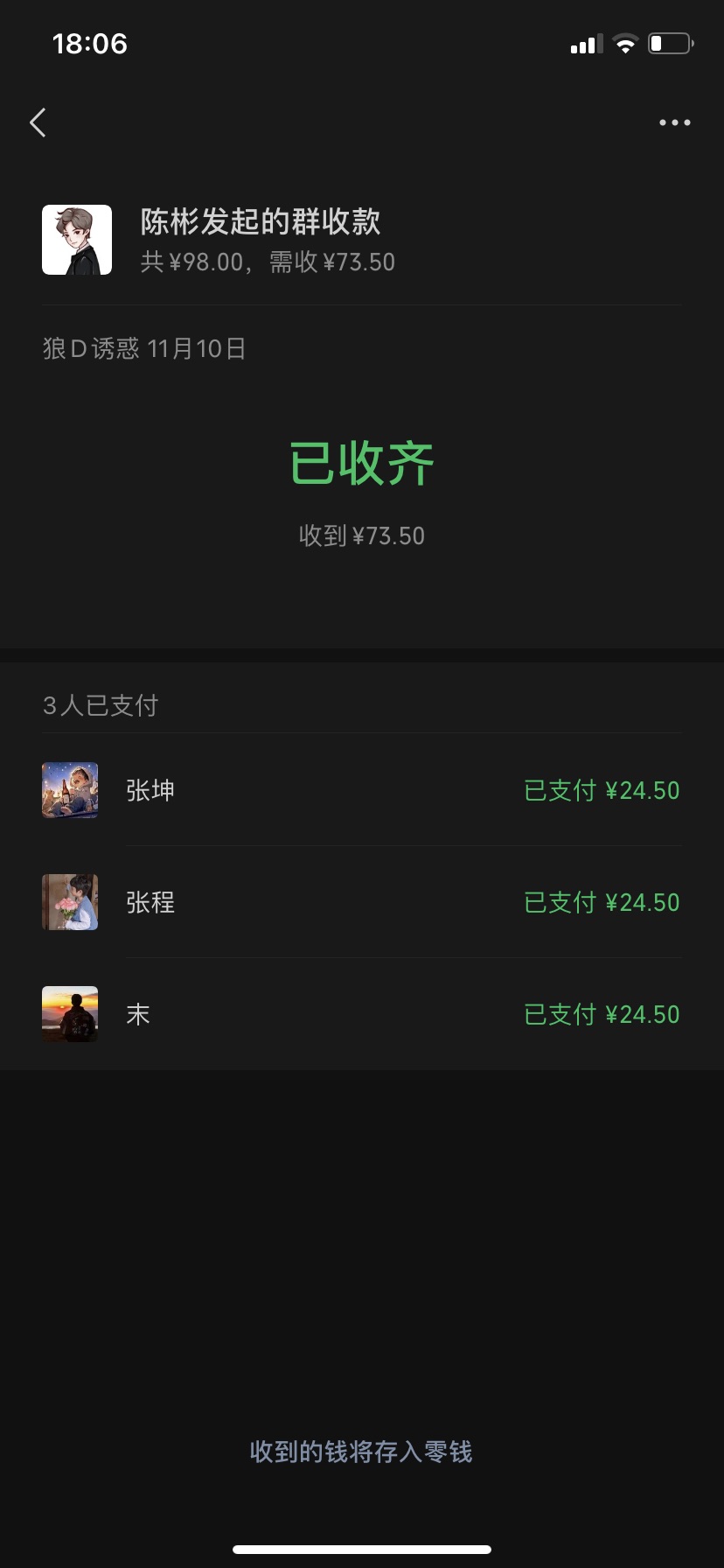This screenshot has width=724, height=1568.
Task: Go back from the group payment page
Action: pyautogui.click(x=38, y=122)
